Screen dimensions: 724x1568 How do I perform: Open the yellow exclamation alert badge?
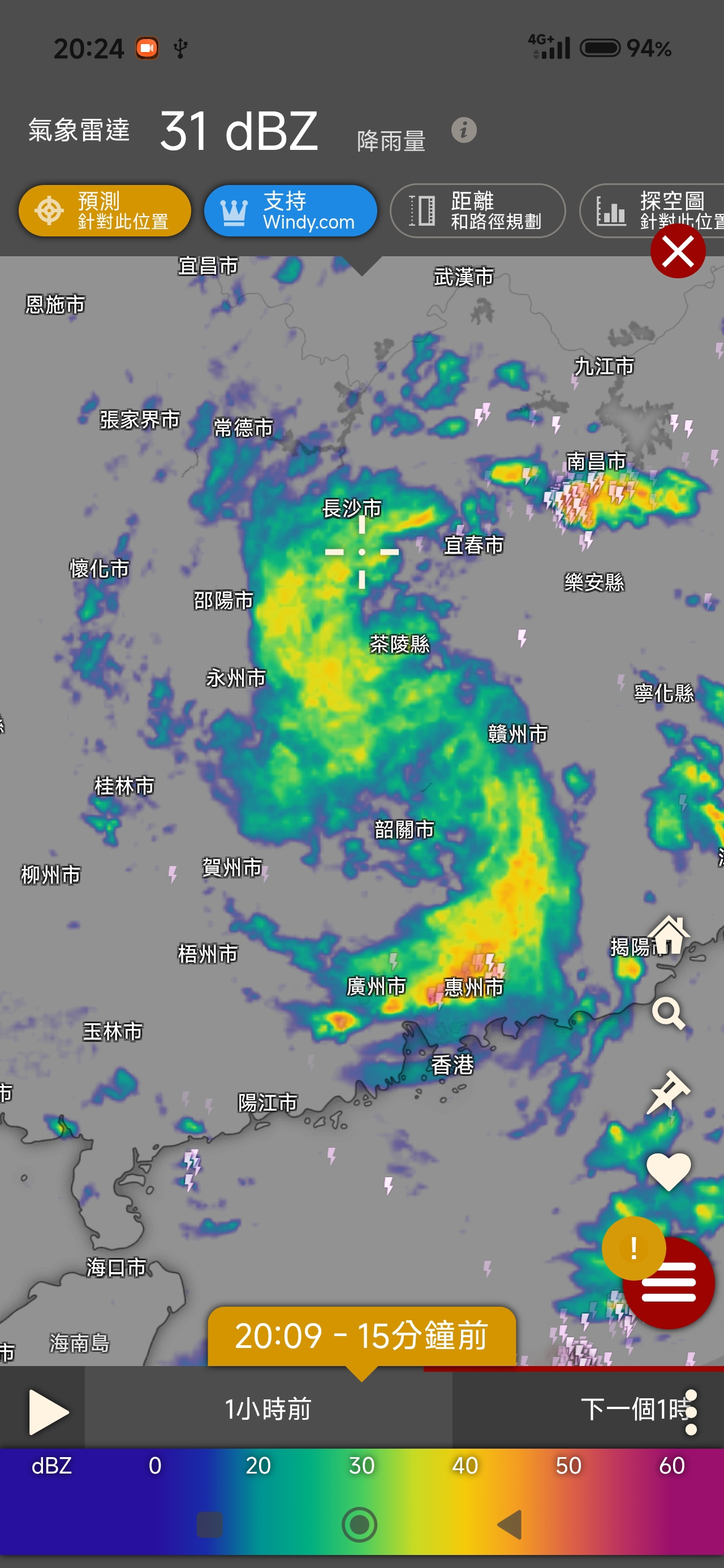click(633, 1248)
